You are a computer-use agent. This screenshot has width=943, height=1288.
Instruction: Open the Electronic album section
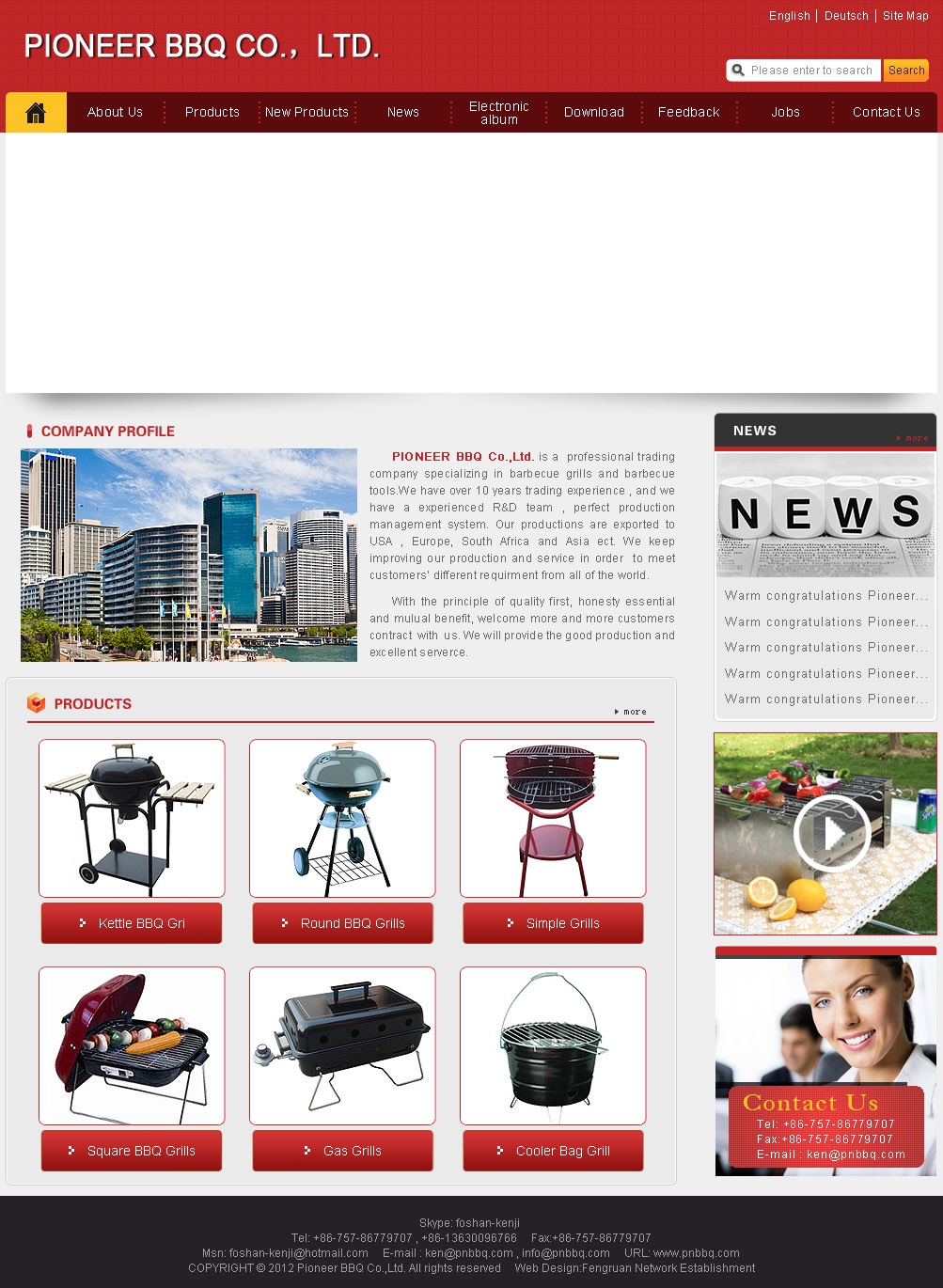(498, 113)
